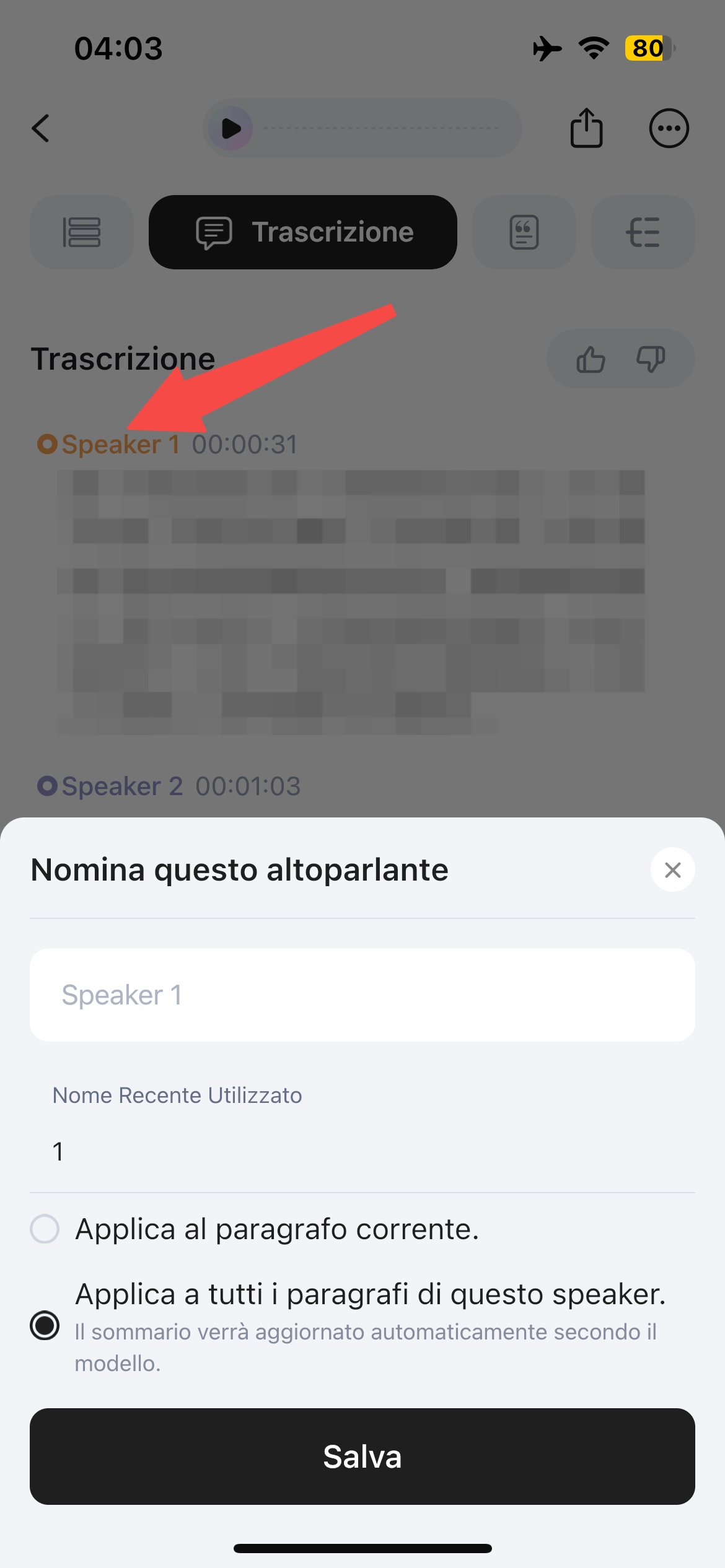Image resolution: width=725 pixels, height=1568 pixels.
Task: Save the speaker name with Salva
Action: (362, 1457)
